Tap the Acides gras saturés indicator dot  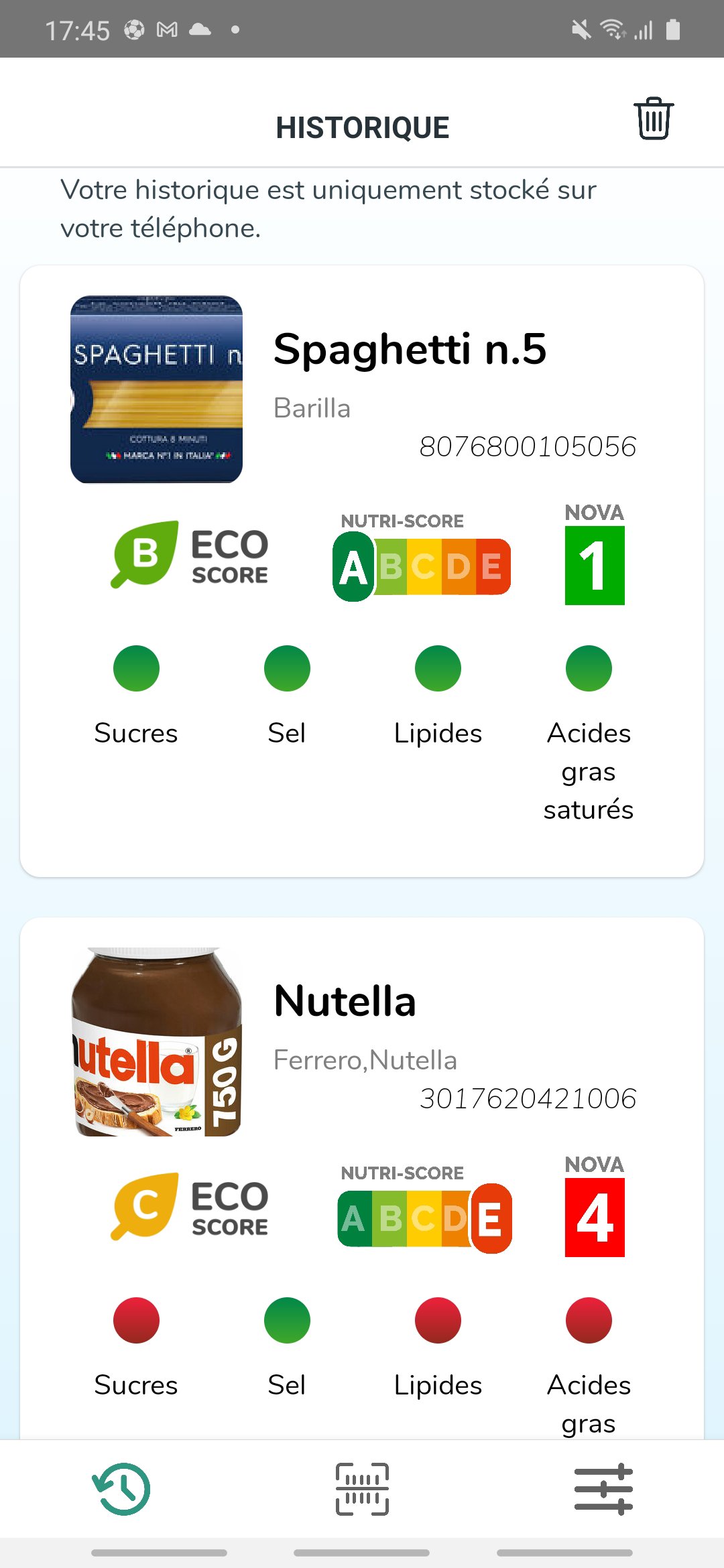[588, 667]
